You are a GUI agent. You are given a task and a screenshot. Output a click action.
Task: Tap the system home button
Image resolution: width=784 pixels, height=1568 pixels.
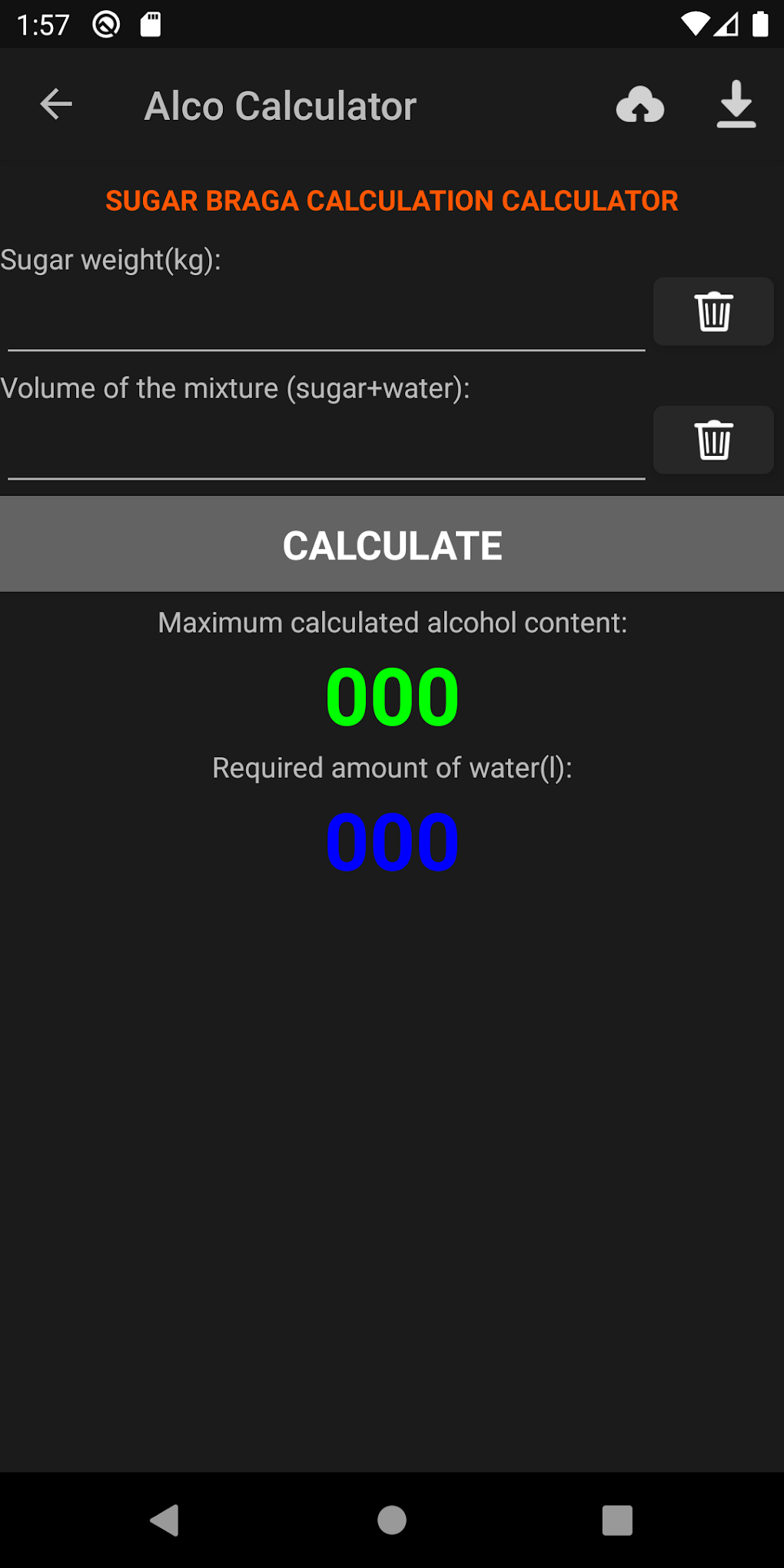[x=392, y=1520]
